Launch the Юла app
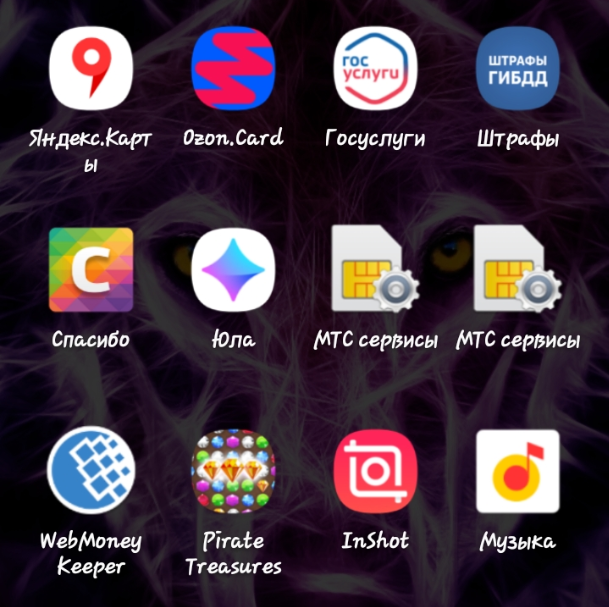Screen dimensions: 609x607 233,271
